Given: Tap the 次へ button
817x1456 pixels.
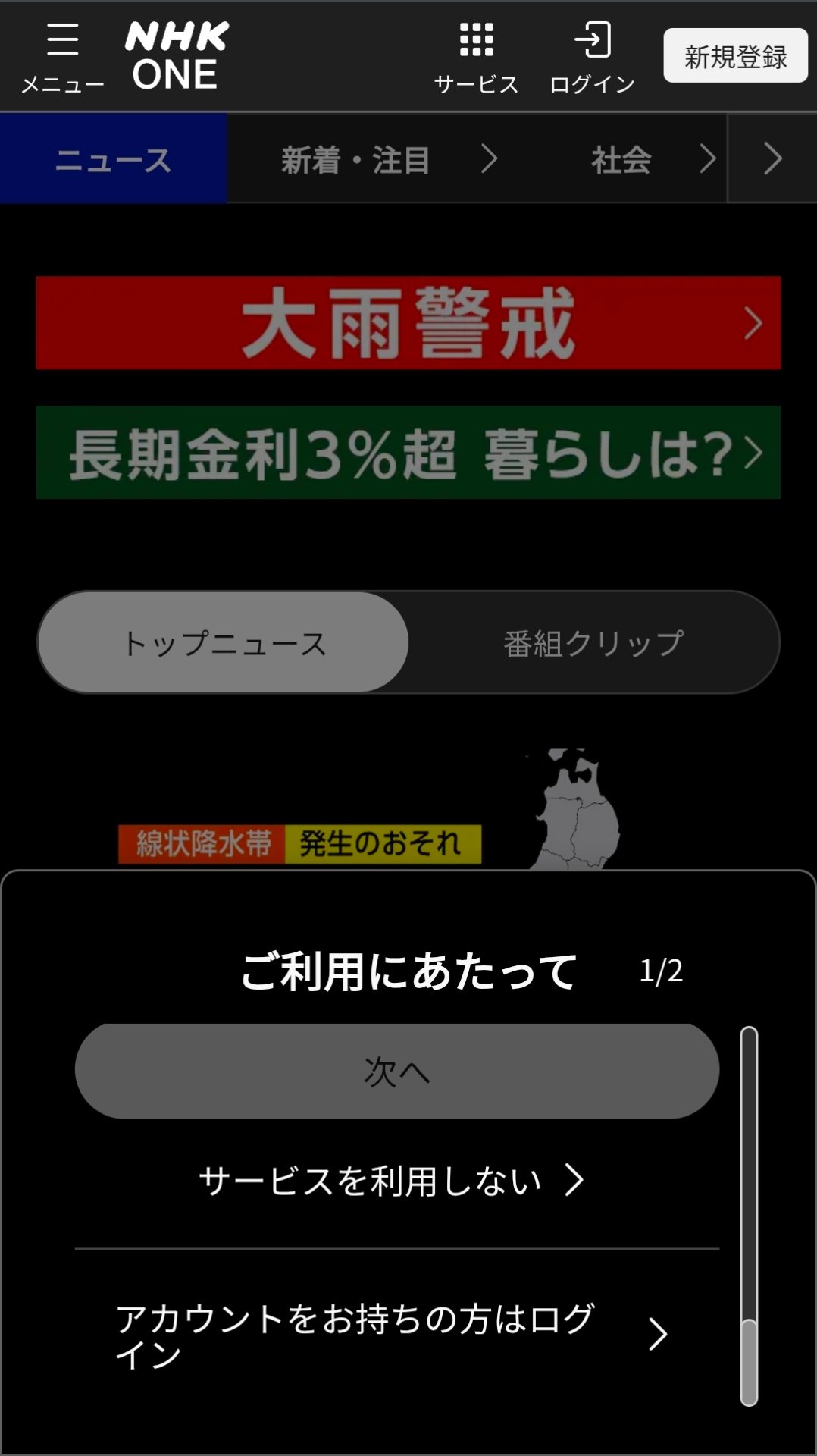Looking at the screenshot, I should [x=397, y=1071].
